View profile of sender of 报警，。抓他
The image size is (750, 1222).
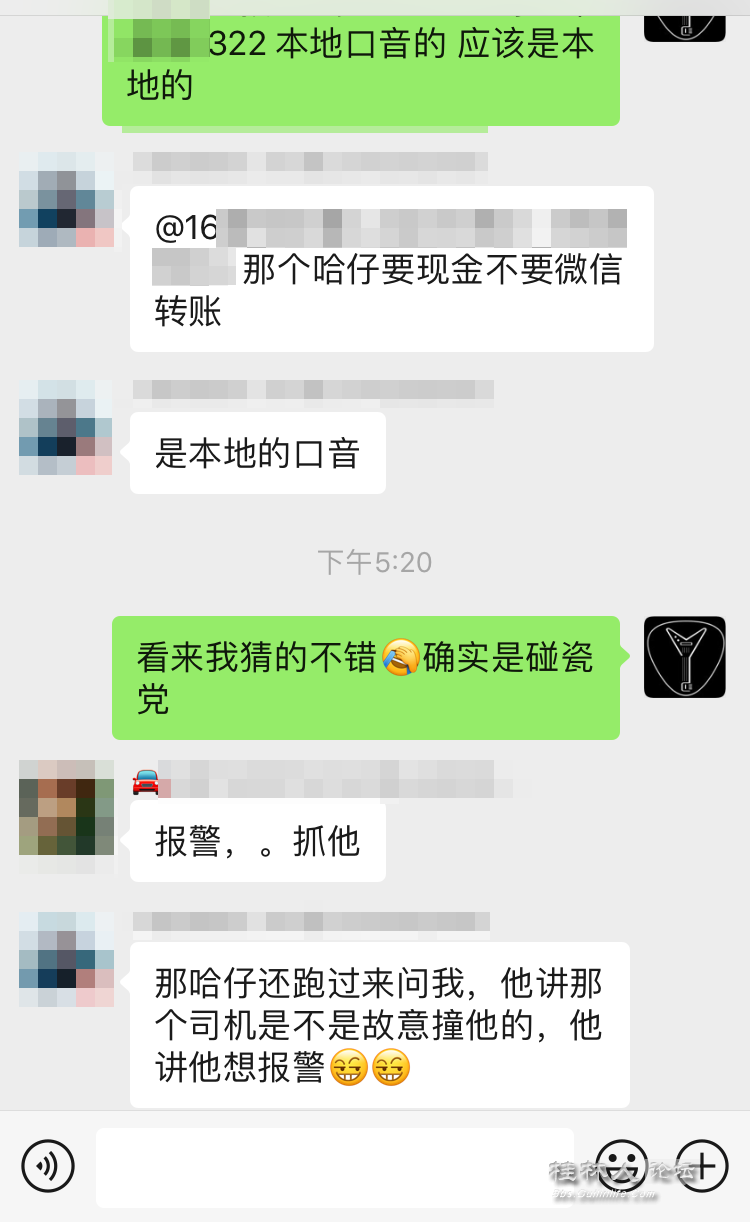pyautogui.click(x=66, y=807)
